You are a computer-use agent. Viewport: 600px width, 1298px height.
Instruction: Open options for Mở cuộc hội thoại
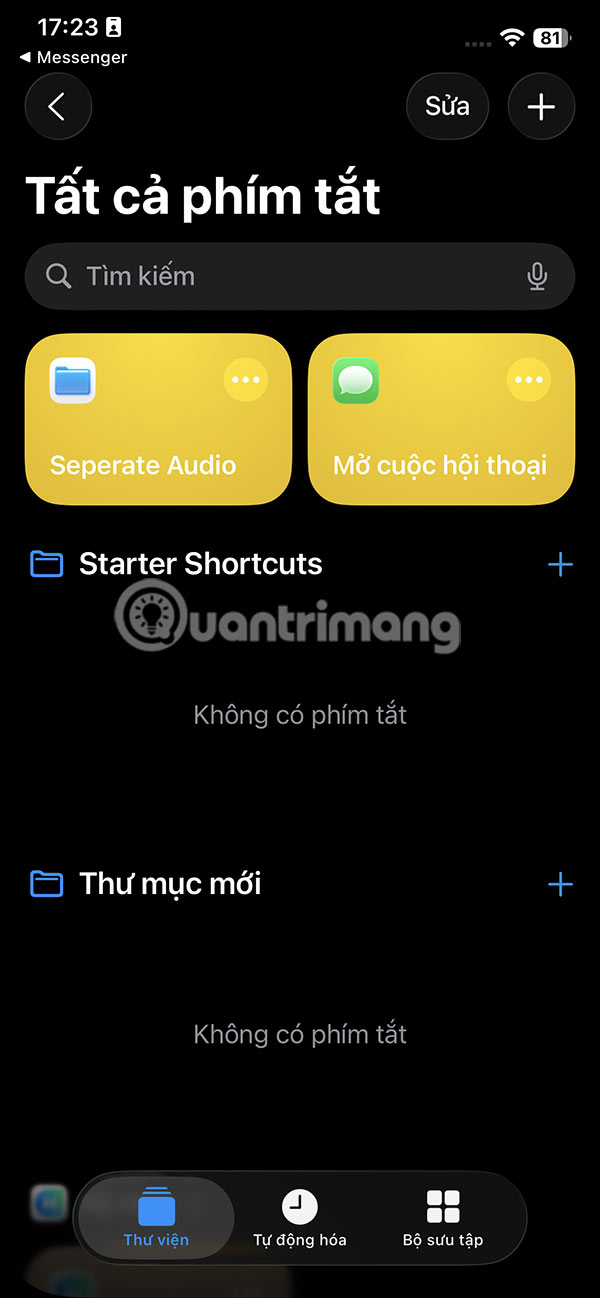pos(528,380)
